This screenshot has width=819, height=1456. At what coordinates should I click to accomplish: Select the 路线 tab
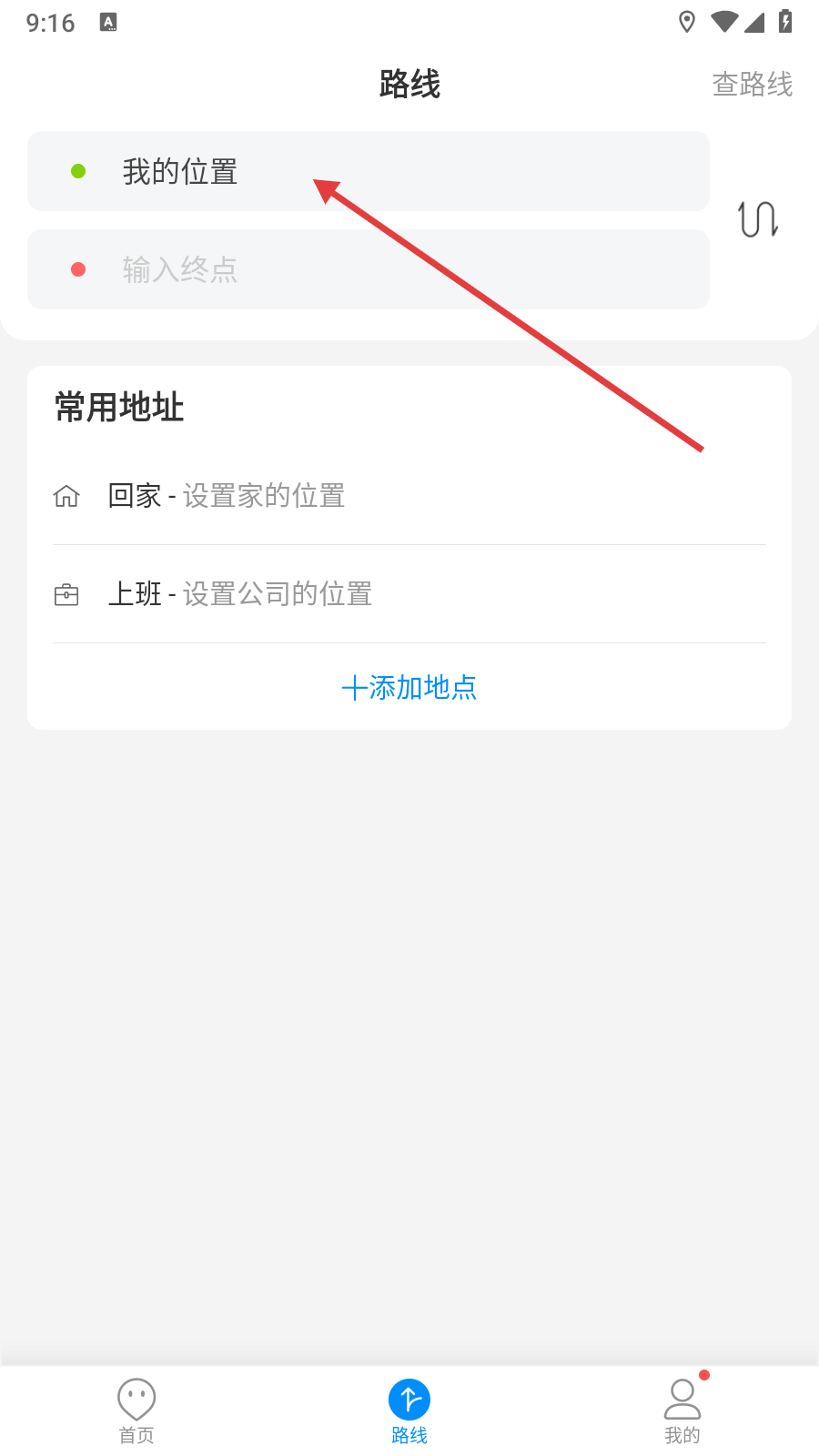coord(409,1411)
